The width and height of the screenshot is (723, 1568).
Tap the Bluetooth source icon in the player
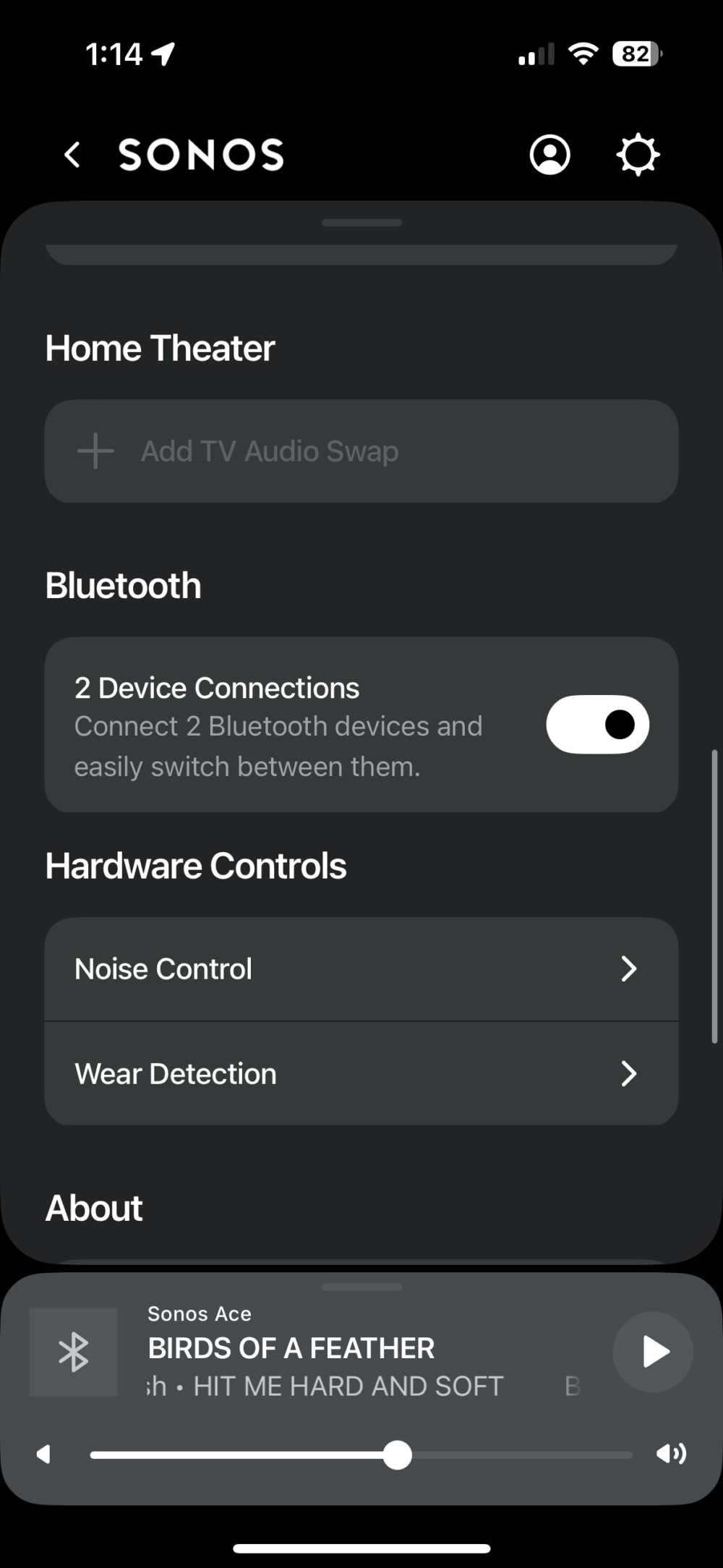coord(73,1352)
